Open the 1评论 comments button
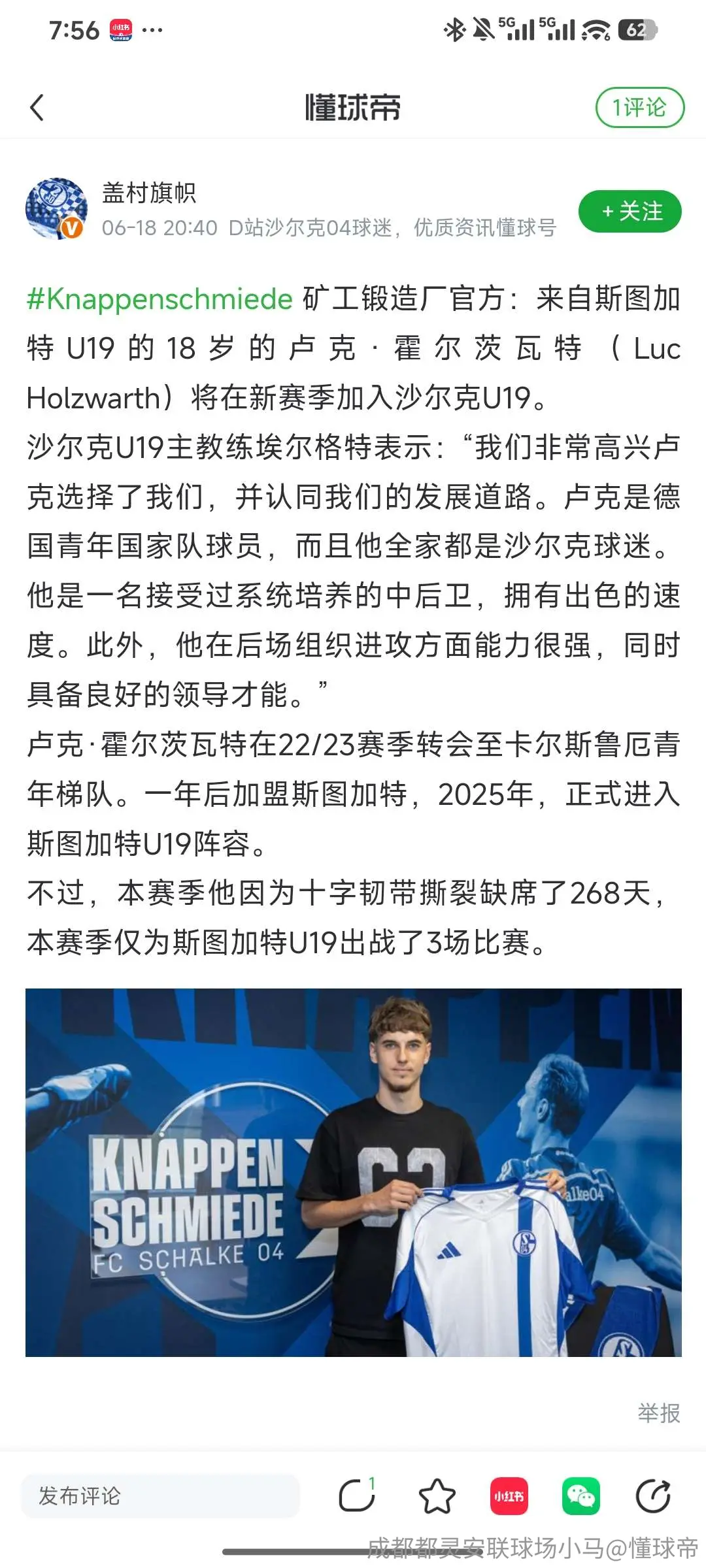This screenshot has width=706, height=1568. pos(639,108)
